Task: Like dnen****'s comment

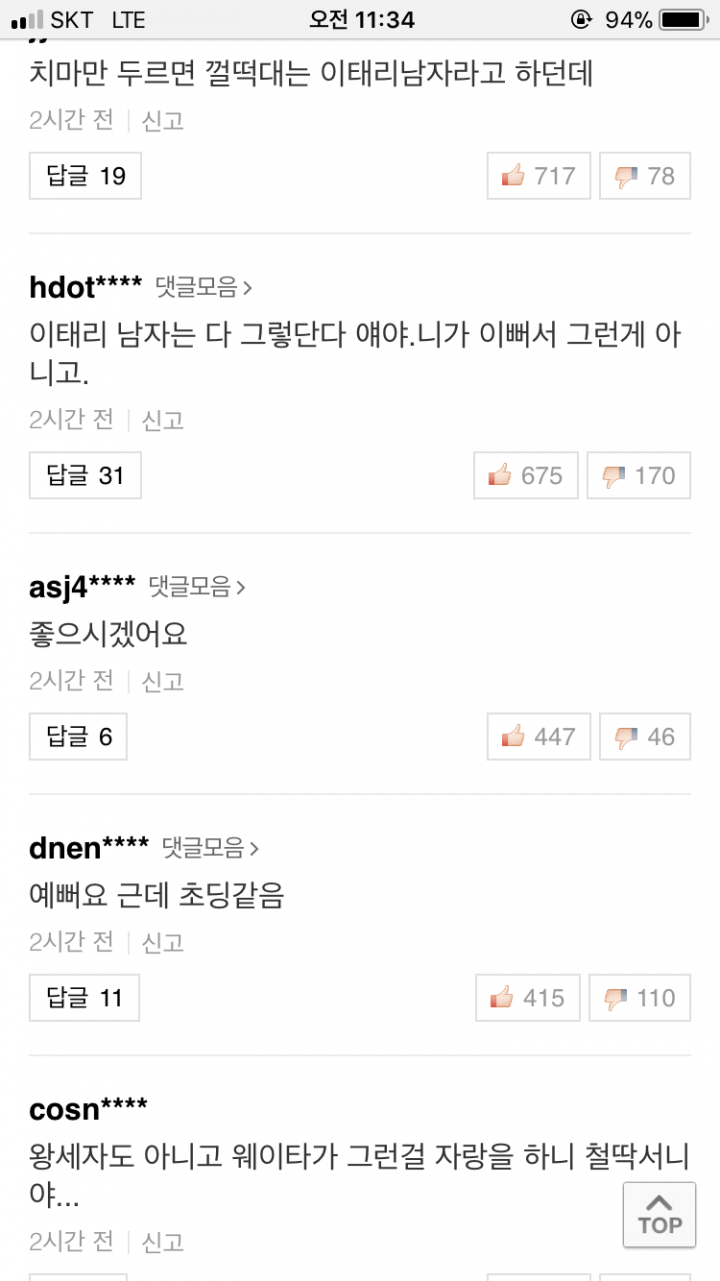Action: (528, 998)
